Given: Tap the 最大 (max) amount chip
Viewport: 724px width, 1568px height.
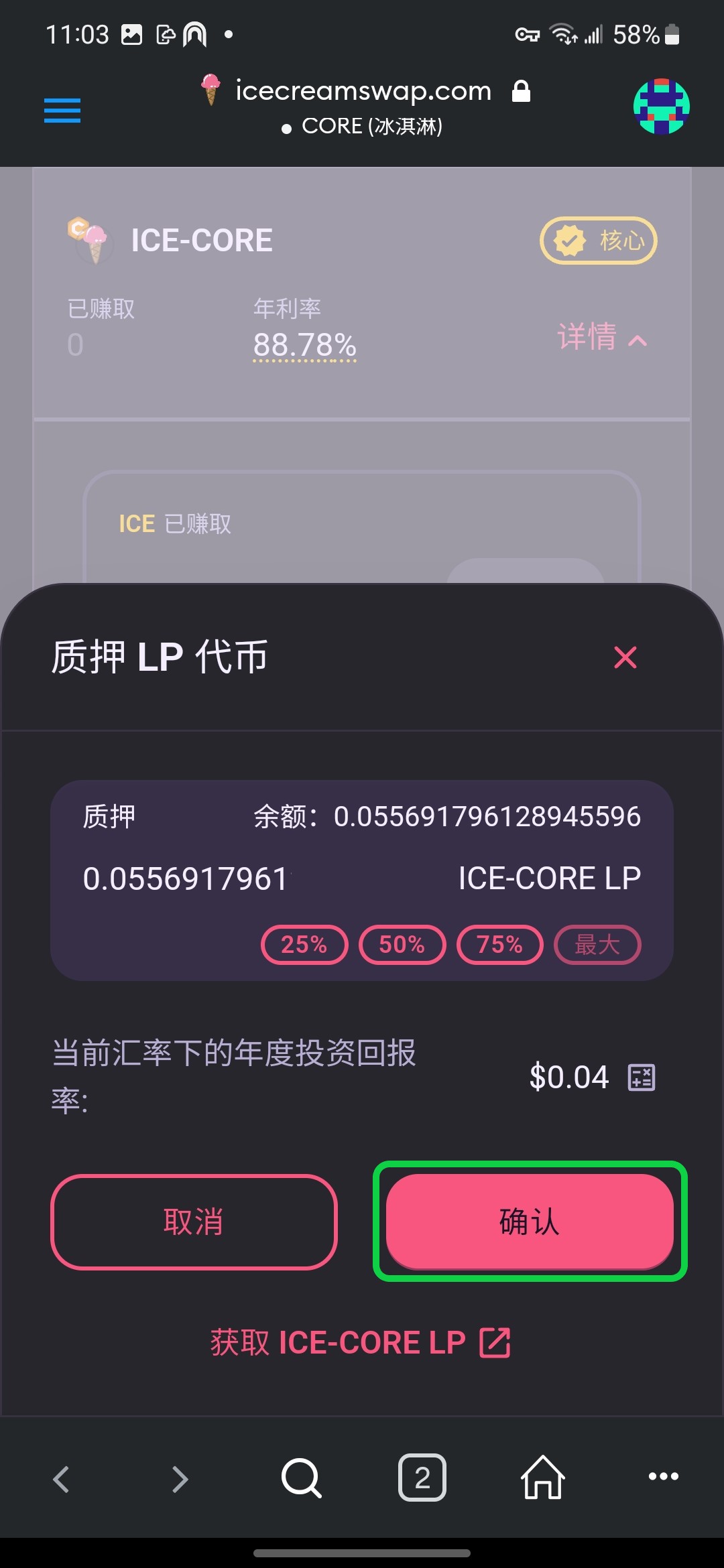Looking at the screenshot, I should click(x=597, y=945).
